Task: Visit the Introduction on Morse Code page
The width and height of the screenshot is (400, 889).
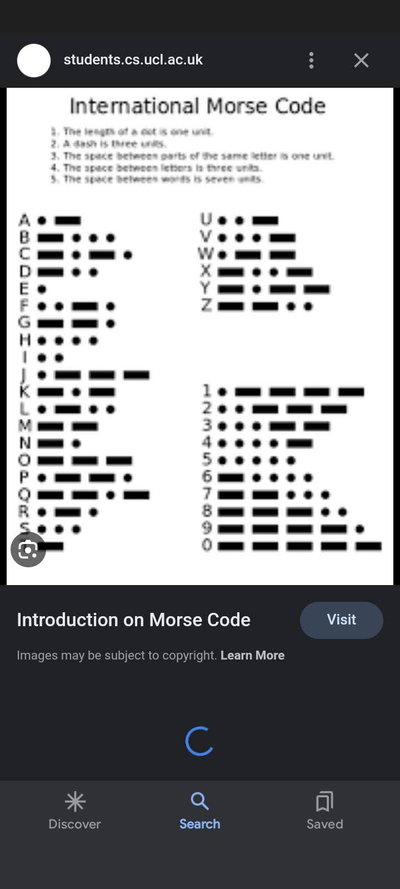Action: tap(341, 620)
